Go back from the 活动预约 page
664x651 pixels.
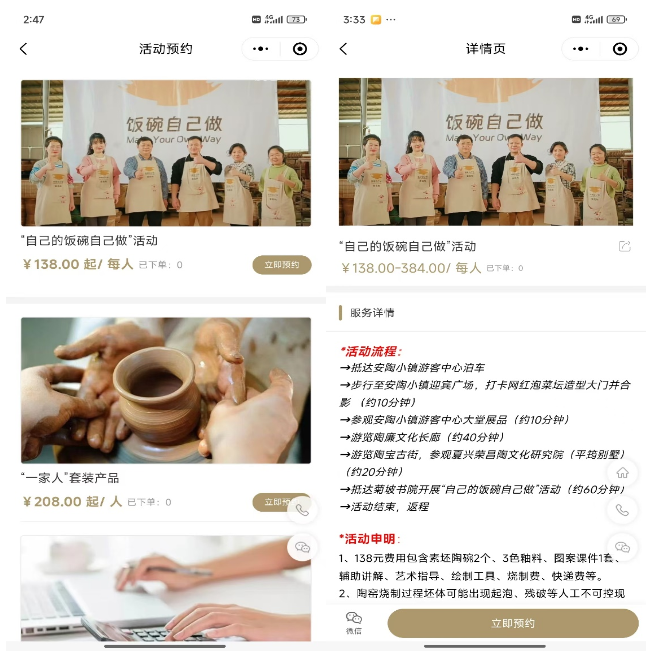tap(24, 49)
